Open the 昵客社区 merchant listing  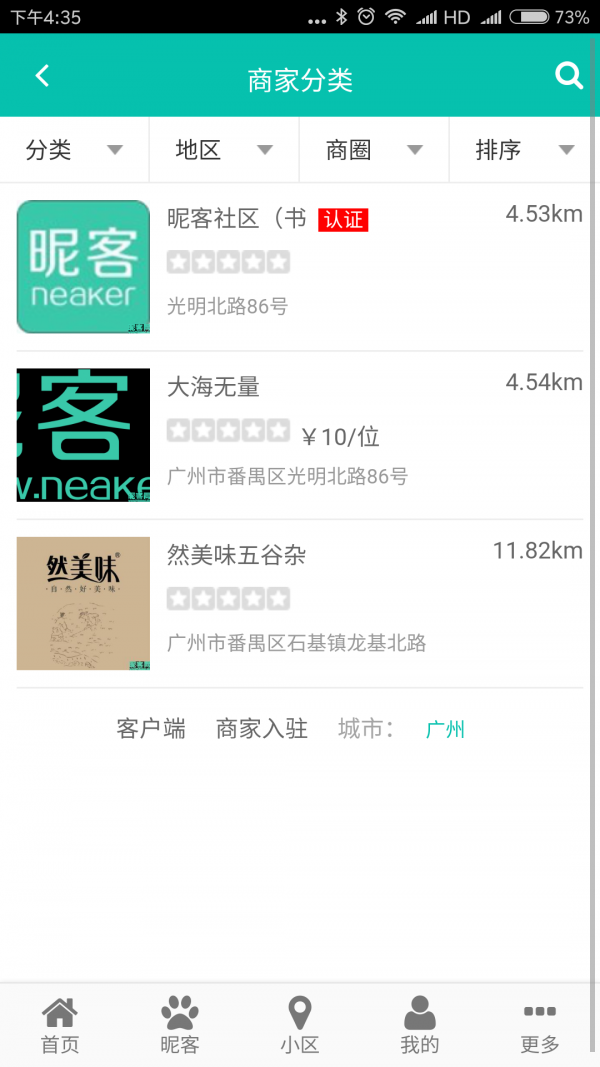click(x=300, y=267)
